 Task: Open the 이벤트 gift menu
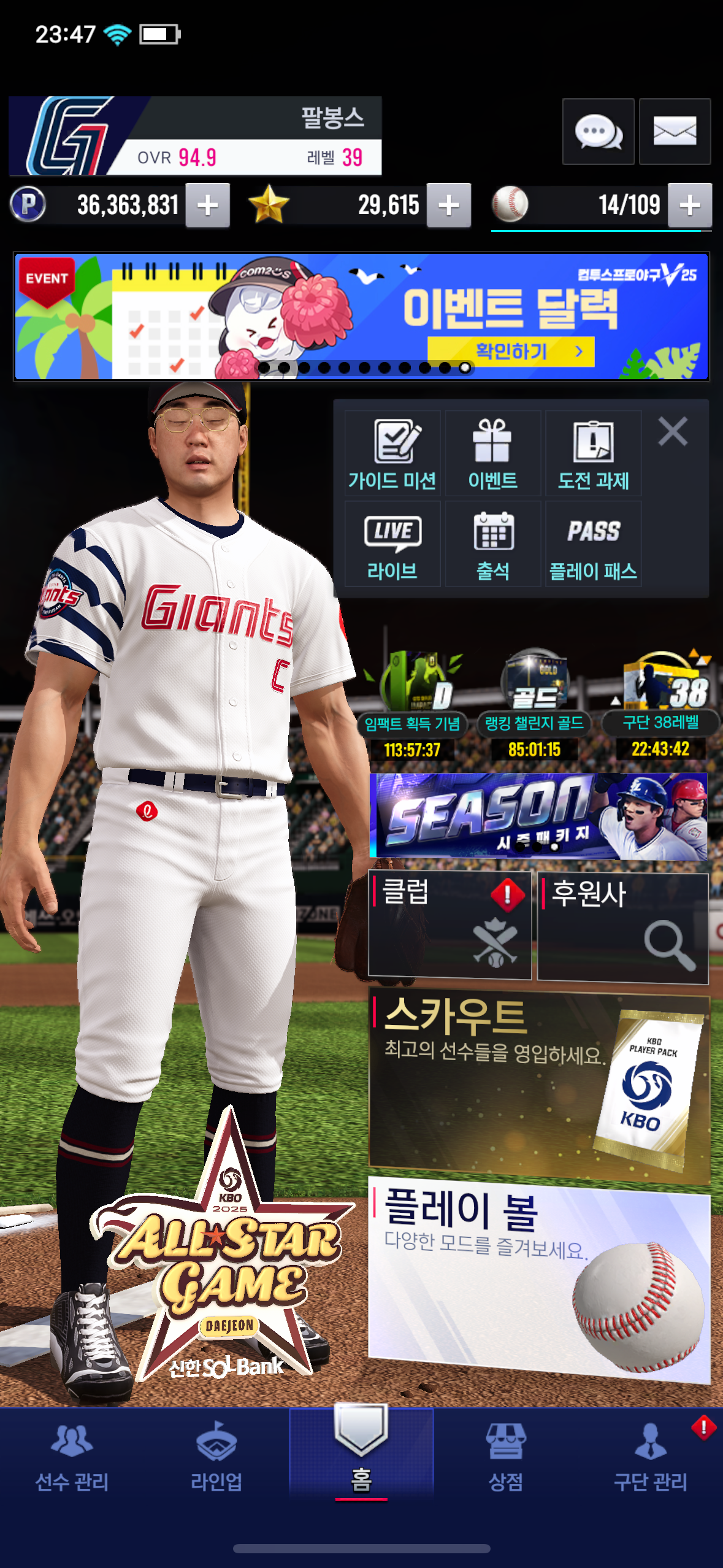click(x=493, y=453)
